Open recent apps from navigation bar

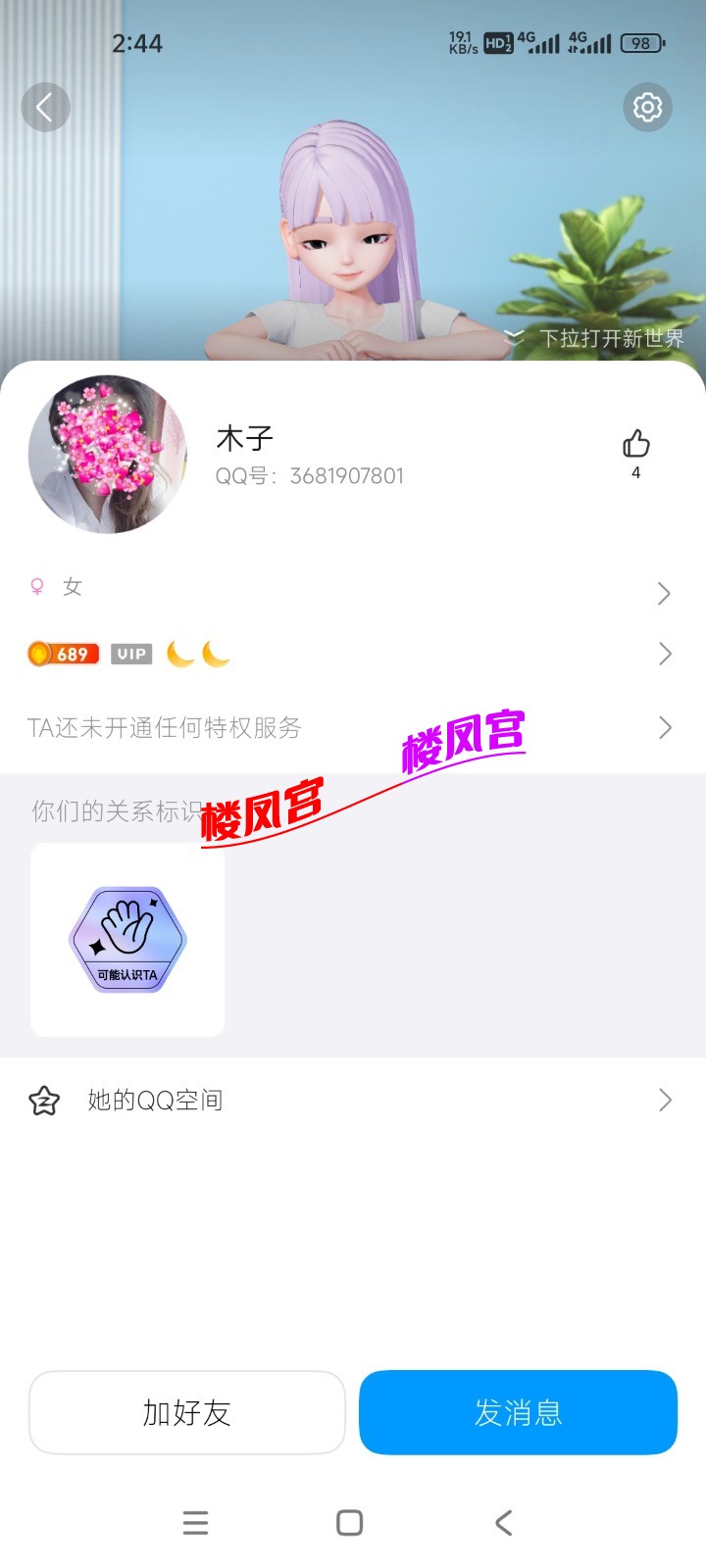click(x=196, y=1522)
